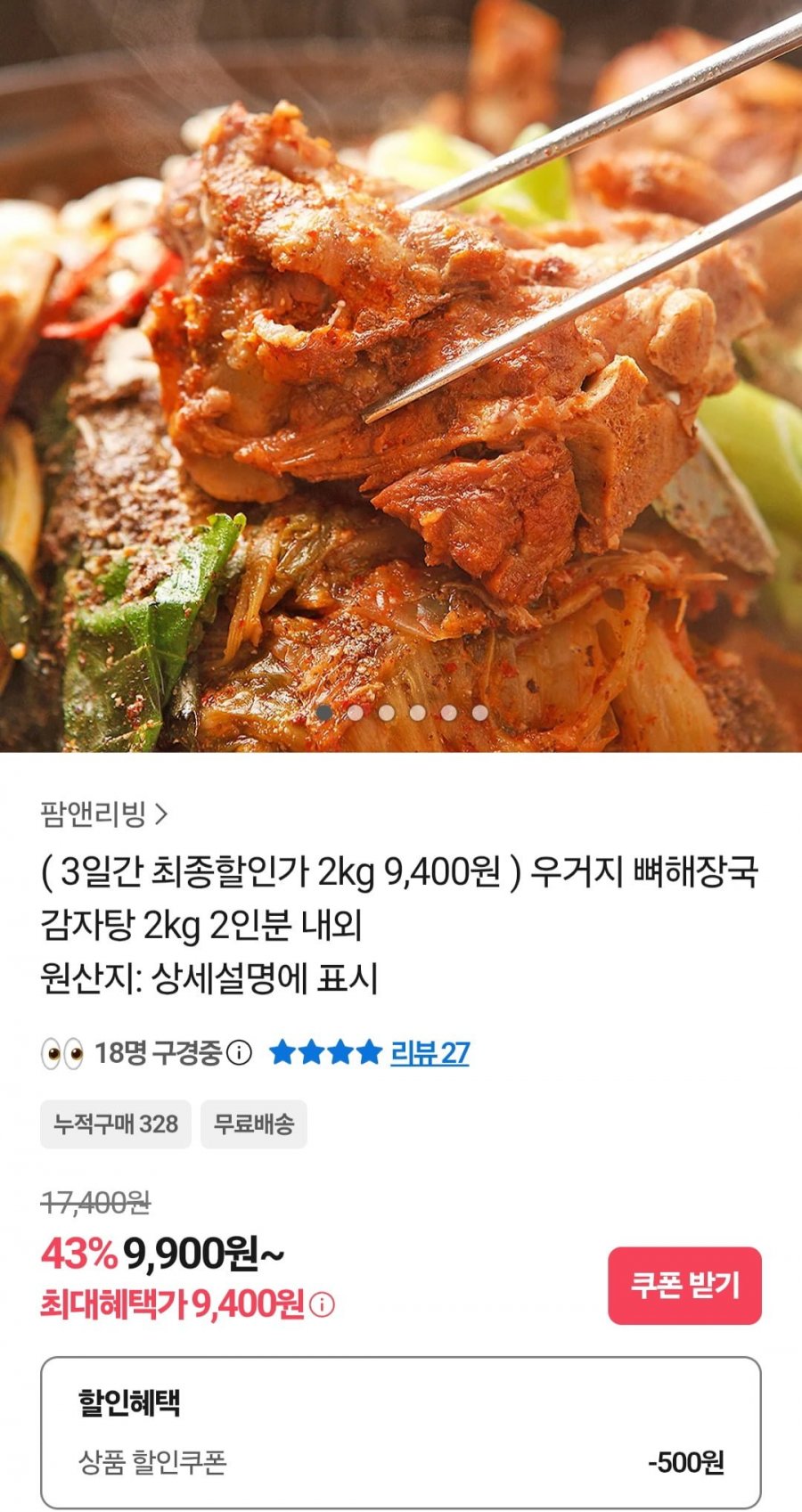802x1512 pixels.
Task: Jump to the second product image dot
Action: tap(356, 713)
